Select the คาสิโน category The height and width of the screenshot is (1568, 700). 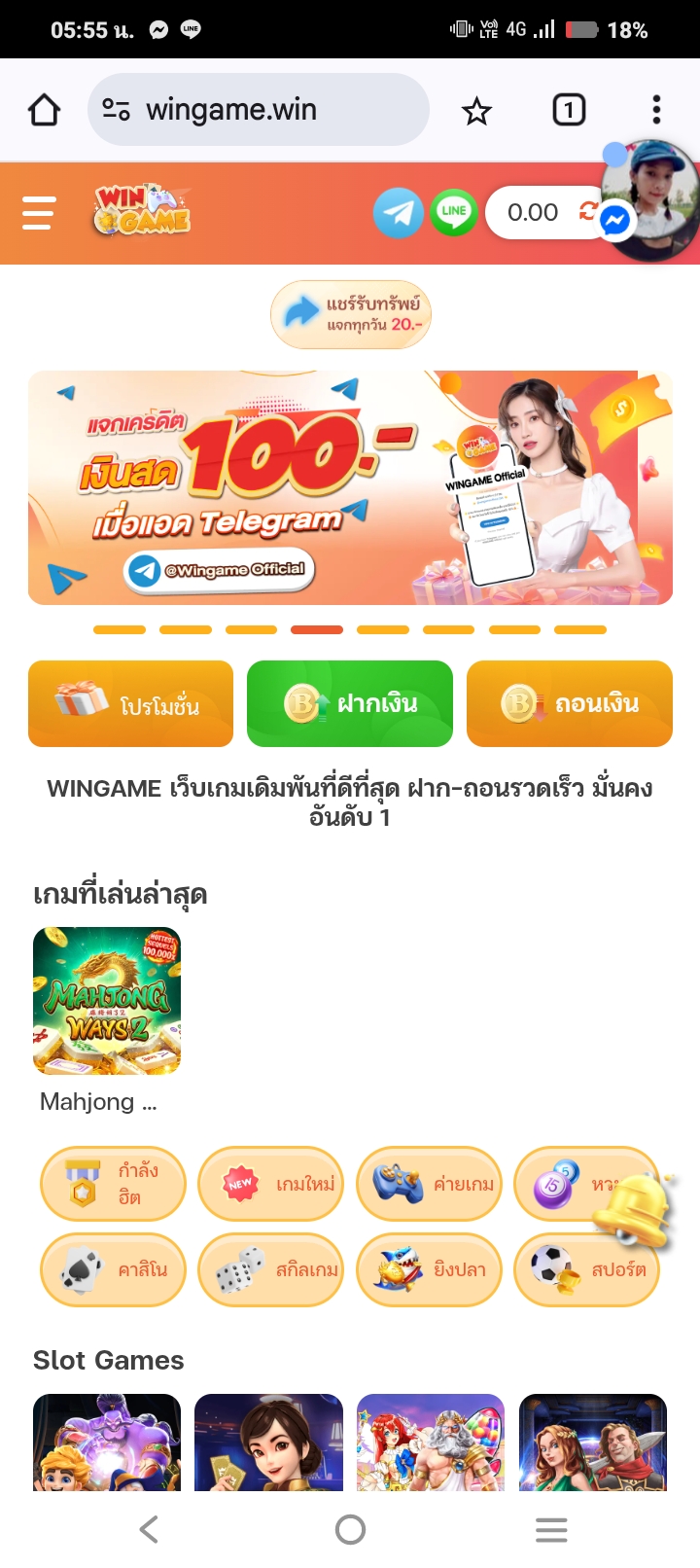[113, 1269]
